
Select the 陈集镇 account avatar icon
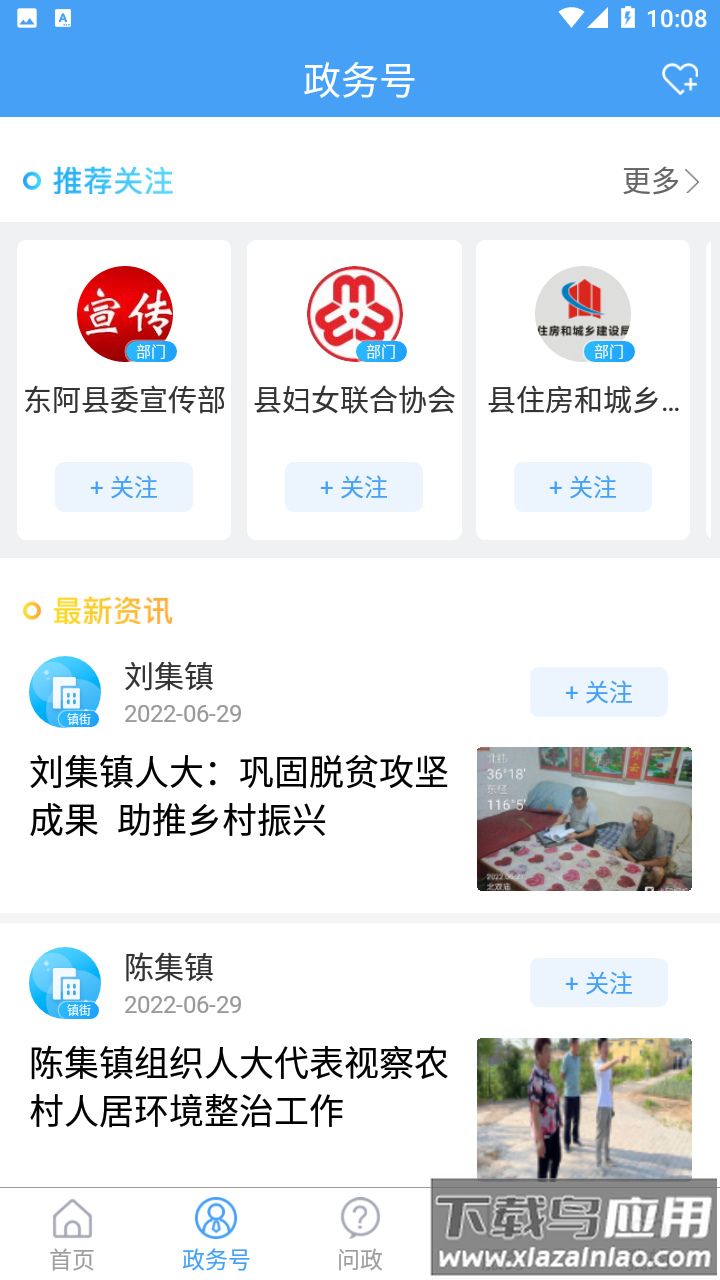[64, 983]
